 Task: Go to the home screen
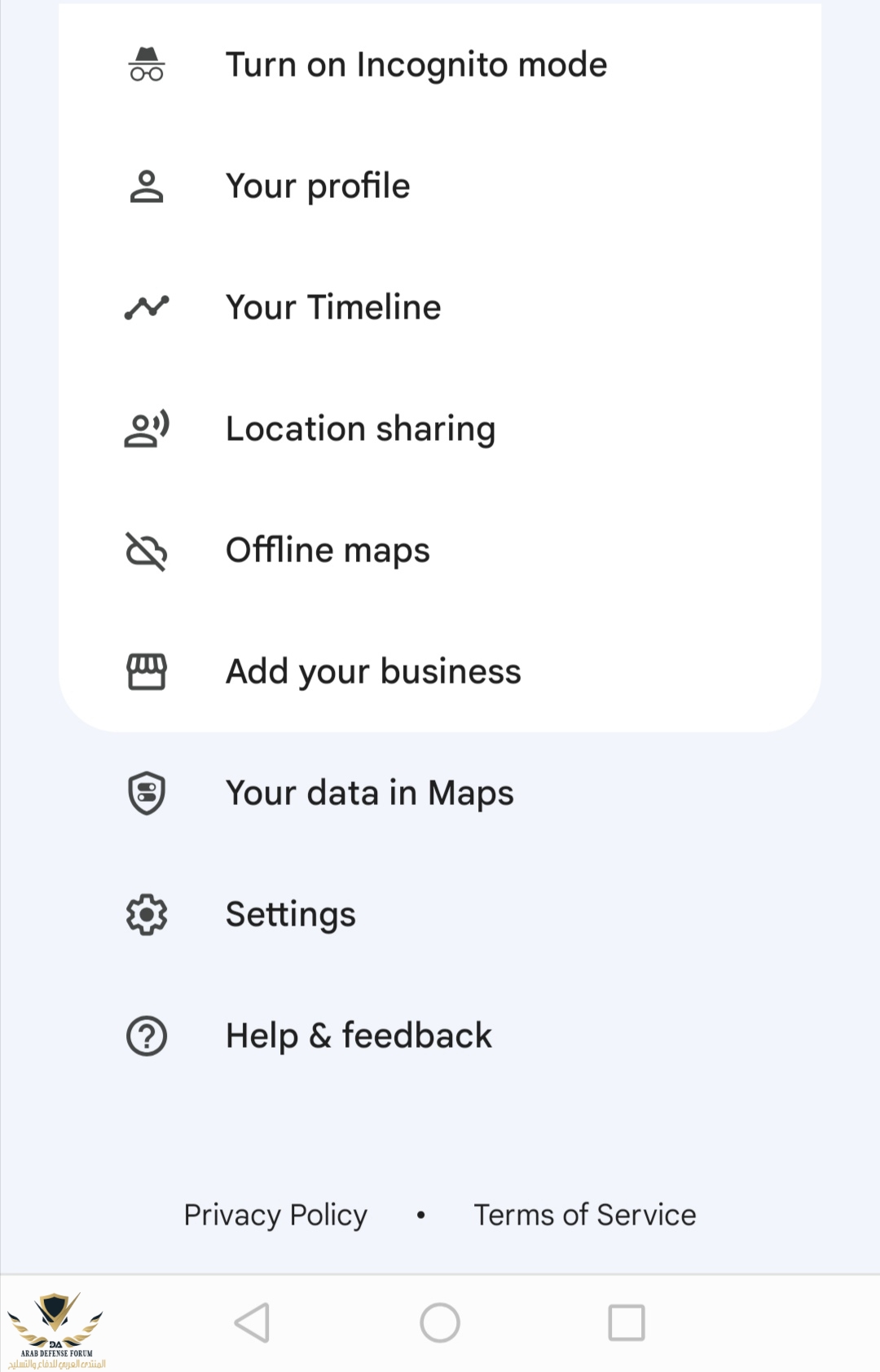coord(440,1322)
